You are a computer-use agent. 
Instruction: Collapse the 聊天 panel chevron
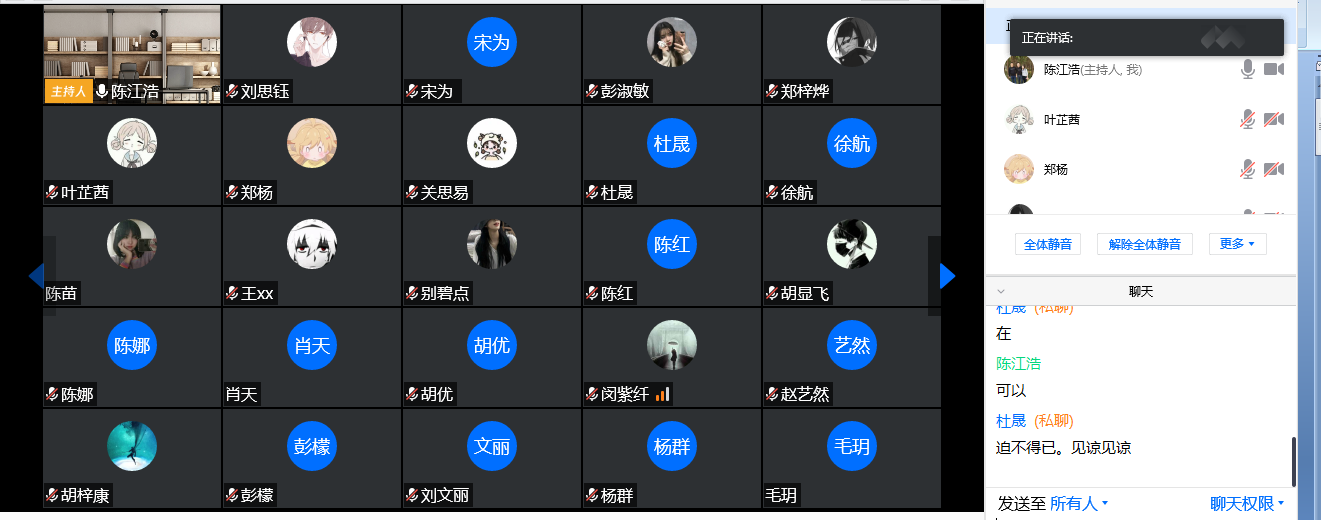point(1001,292)
